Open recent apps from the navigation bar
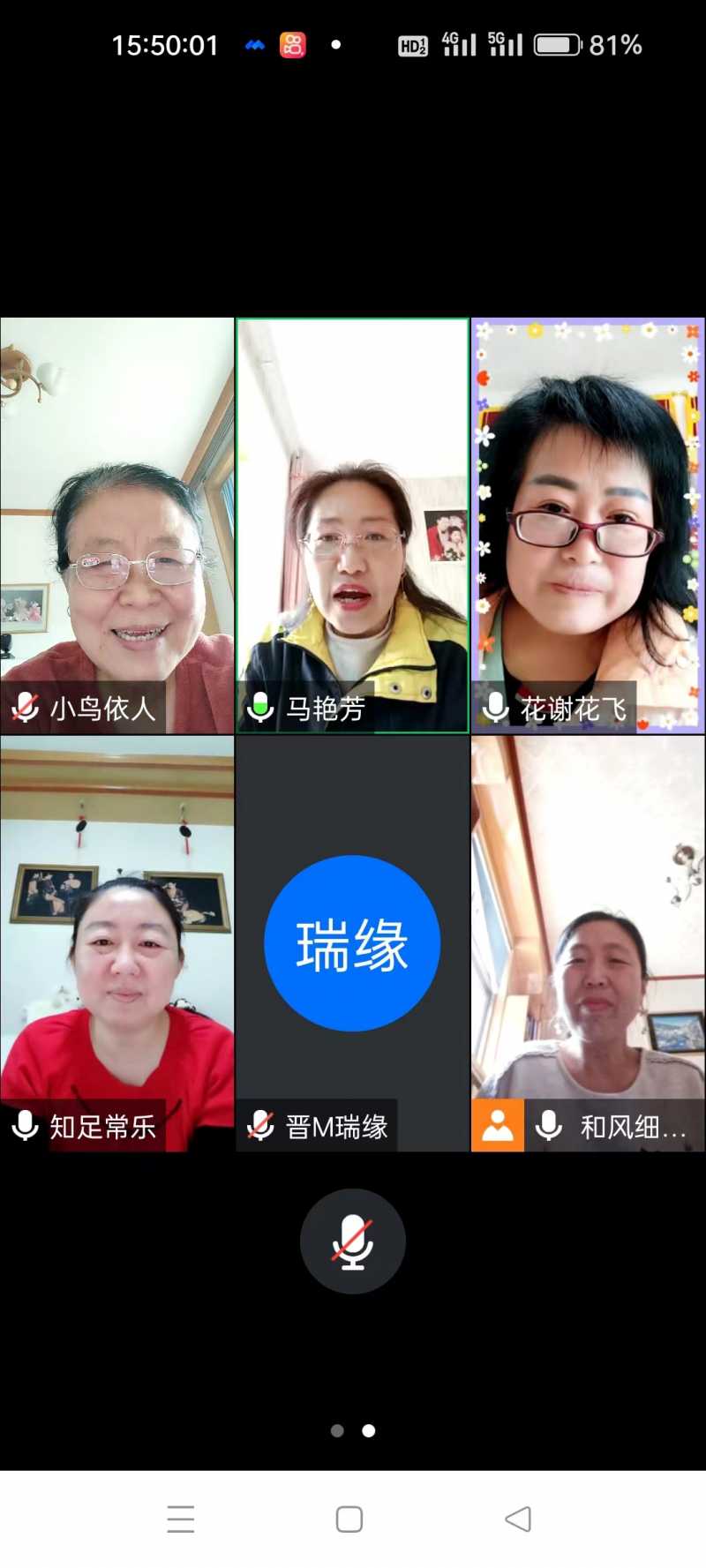 (x=181, y=1519)
